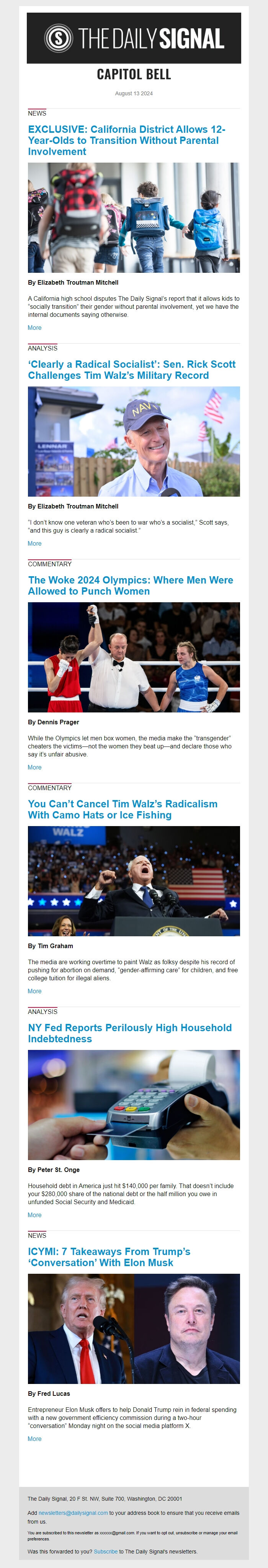Tap the Walz rally podium image
Image resolution: width=268 pixels, height=1568 pixels.
(133, 881)
